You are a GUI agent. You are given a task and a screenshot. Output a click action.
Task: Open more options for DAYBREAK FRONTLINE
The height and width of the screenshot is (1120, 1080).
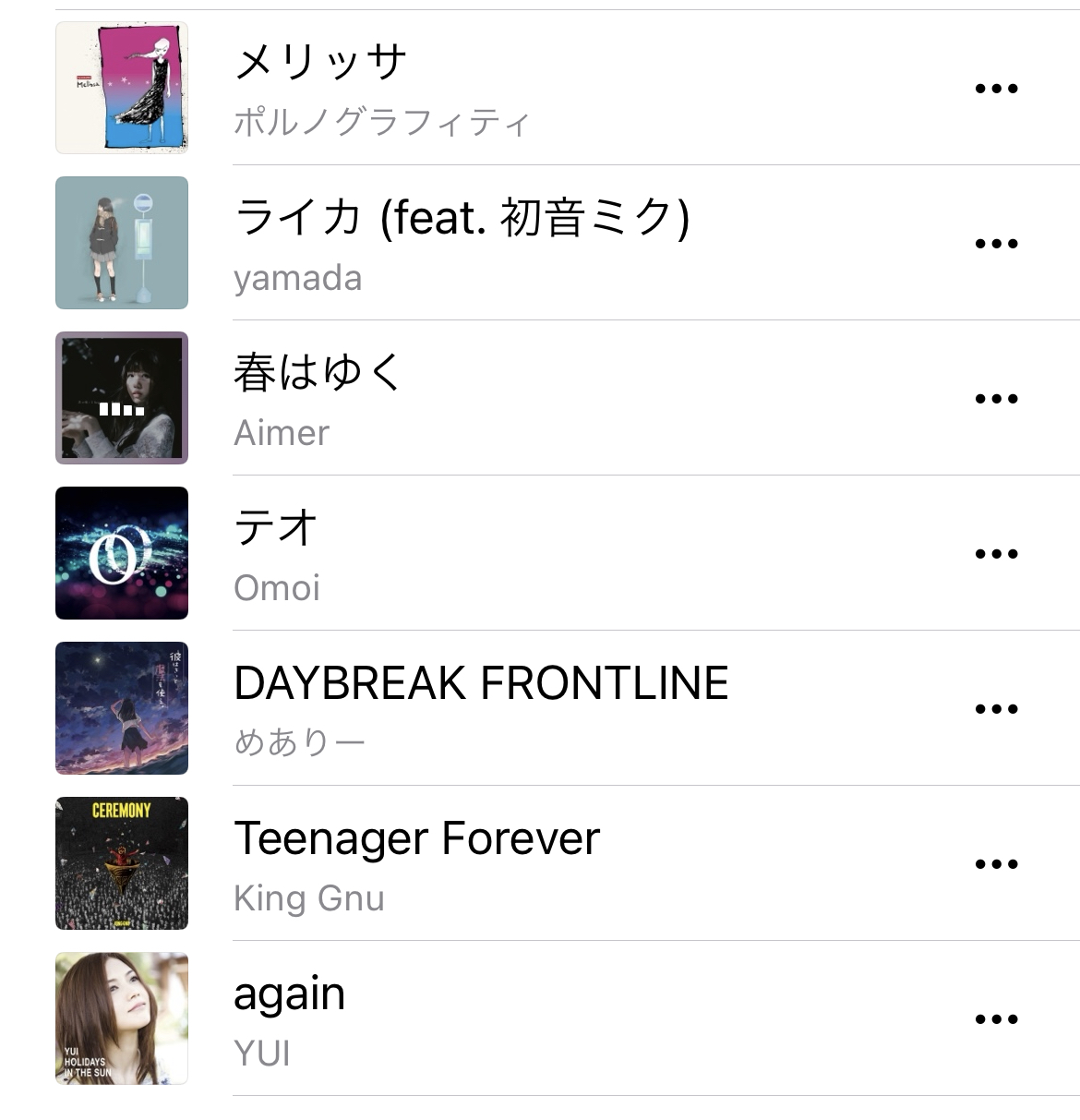point(996,709)
